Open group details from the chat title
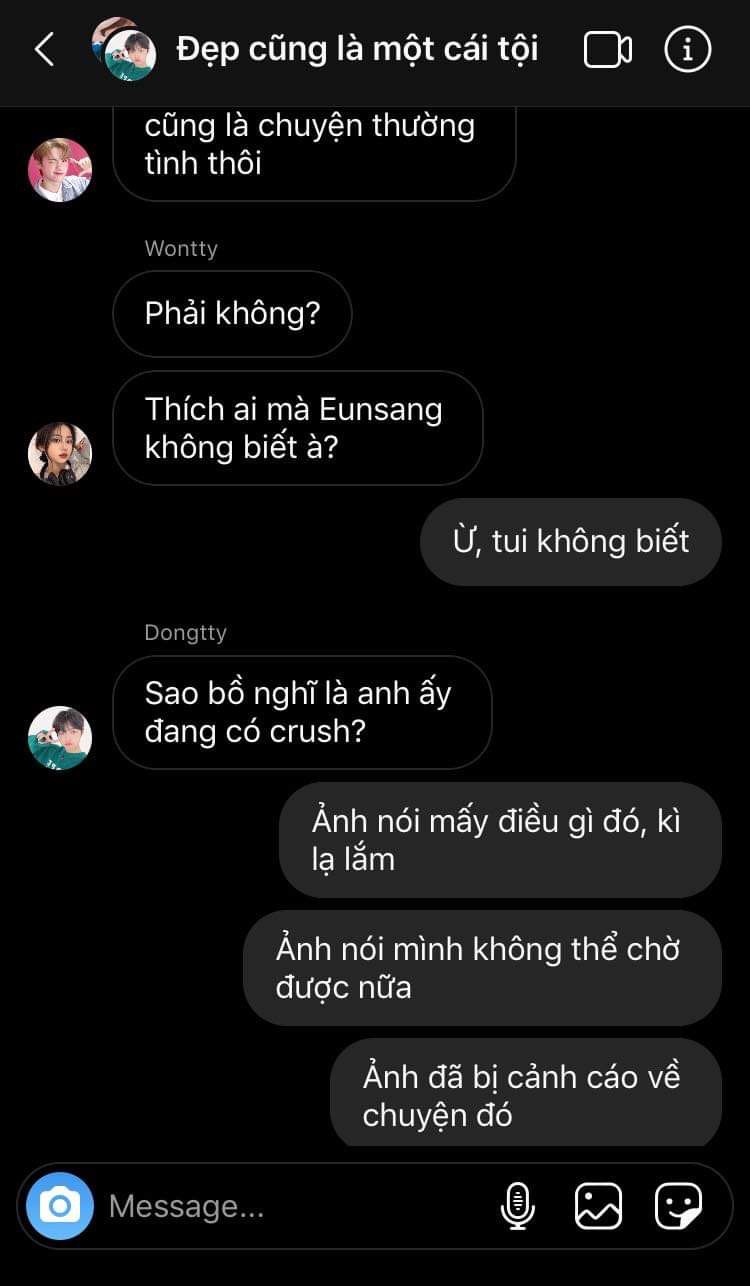 [357, 49]
